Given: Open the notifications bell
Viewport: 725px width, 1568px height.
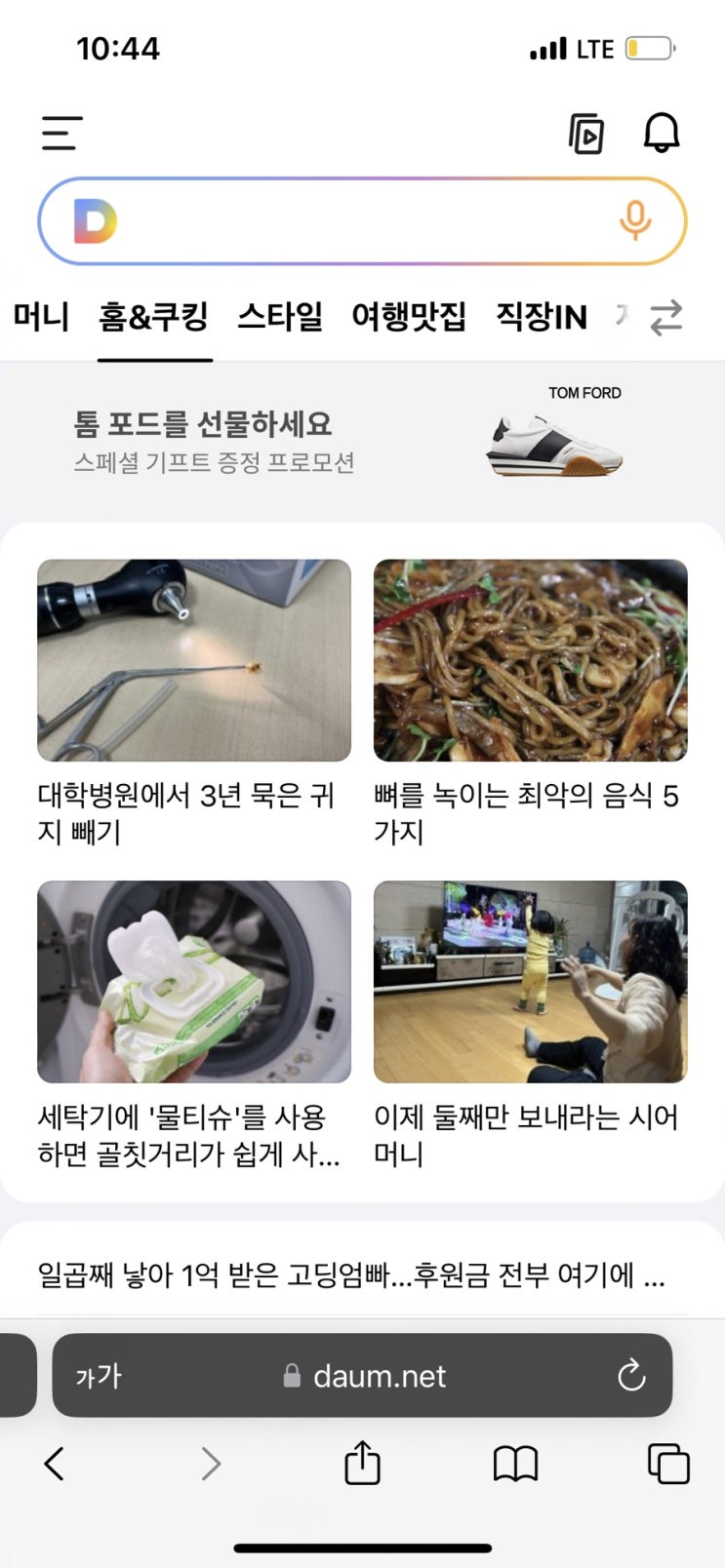Looking at the screenshot, I should [x=661, y=133].
